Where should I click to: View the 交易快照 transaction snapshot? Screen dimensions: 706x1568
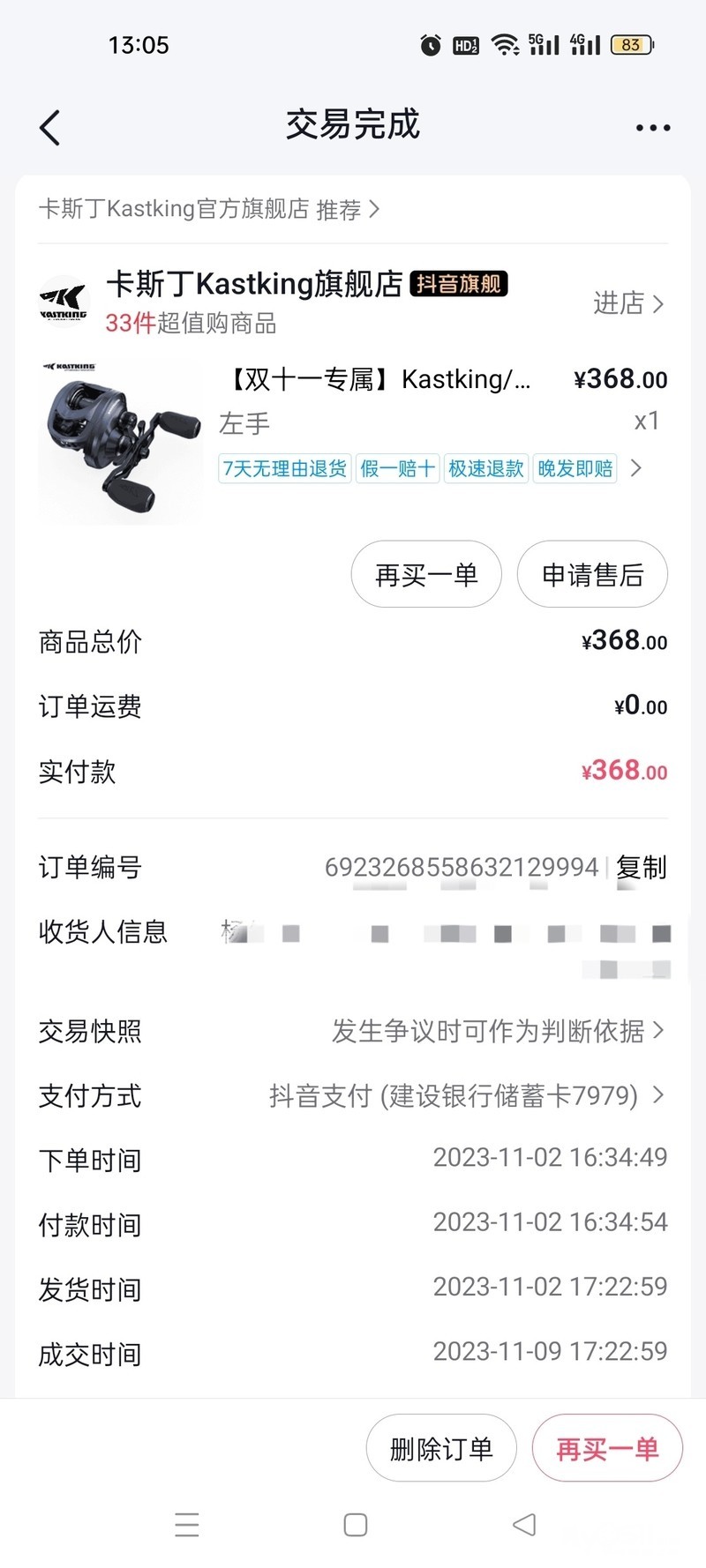tap(498, 1030)
